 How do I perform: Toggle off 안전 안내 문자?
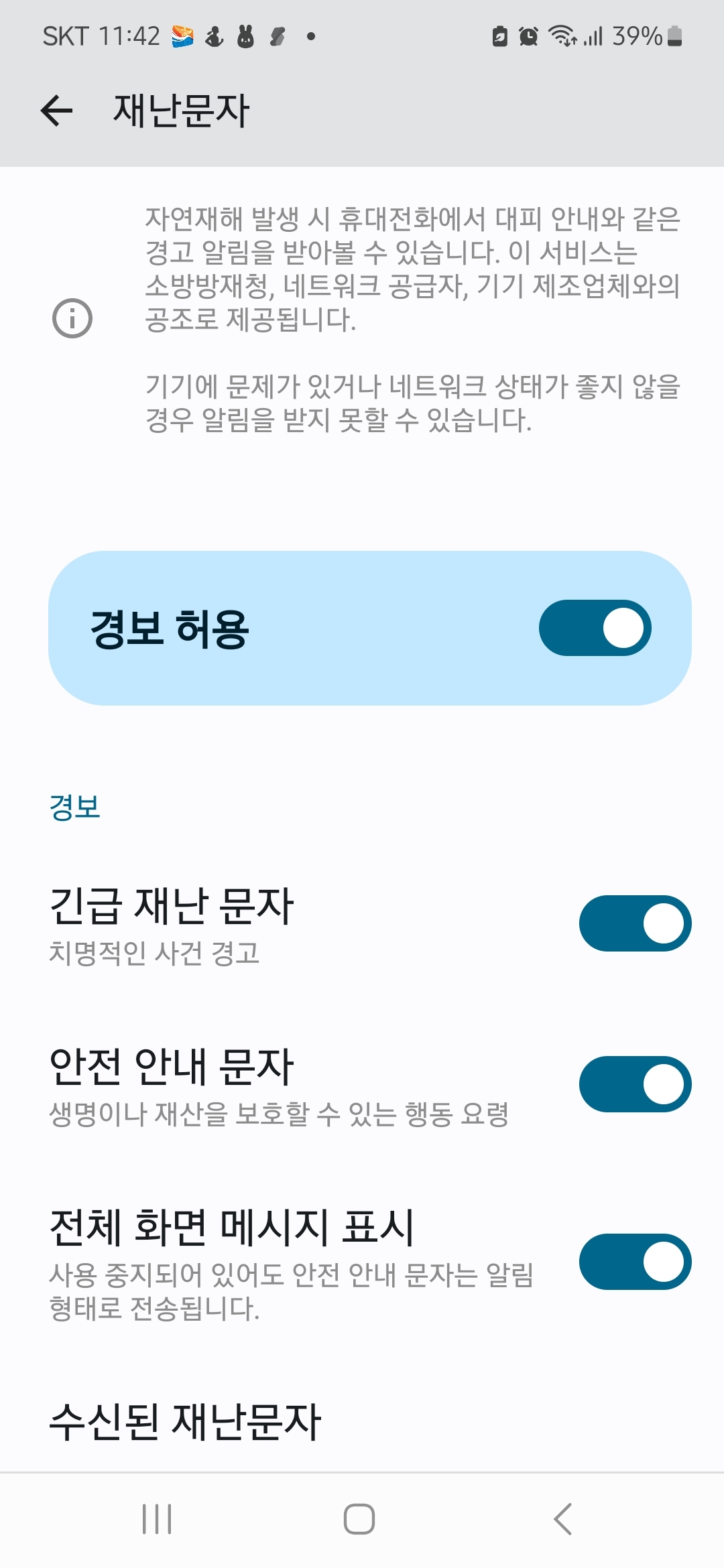point(635,1084)
